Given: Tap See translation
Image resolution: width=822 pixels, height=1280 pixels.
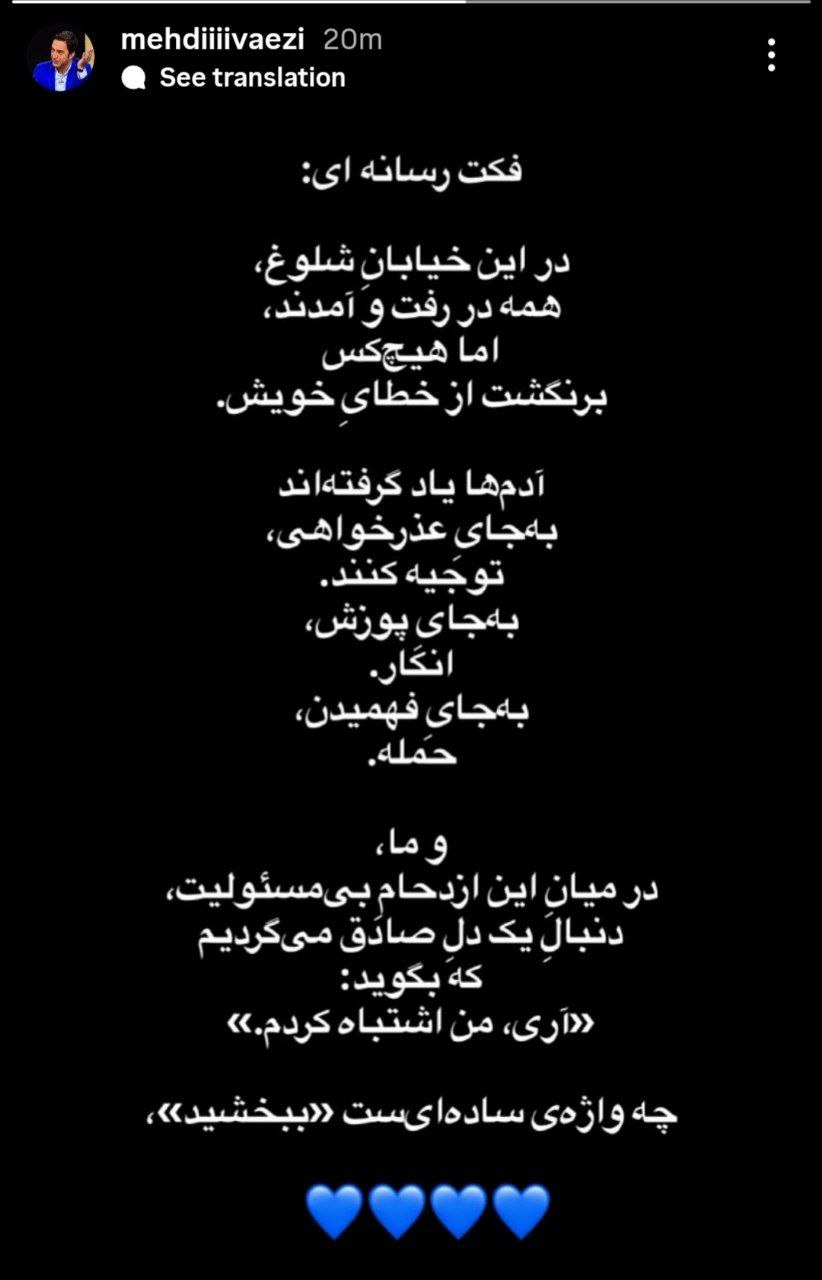Looking at the screenshot, I should click(x=251, y=78).
